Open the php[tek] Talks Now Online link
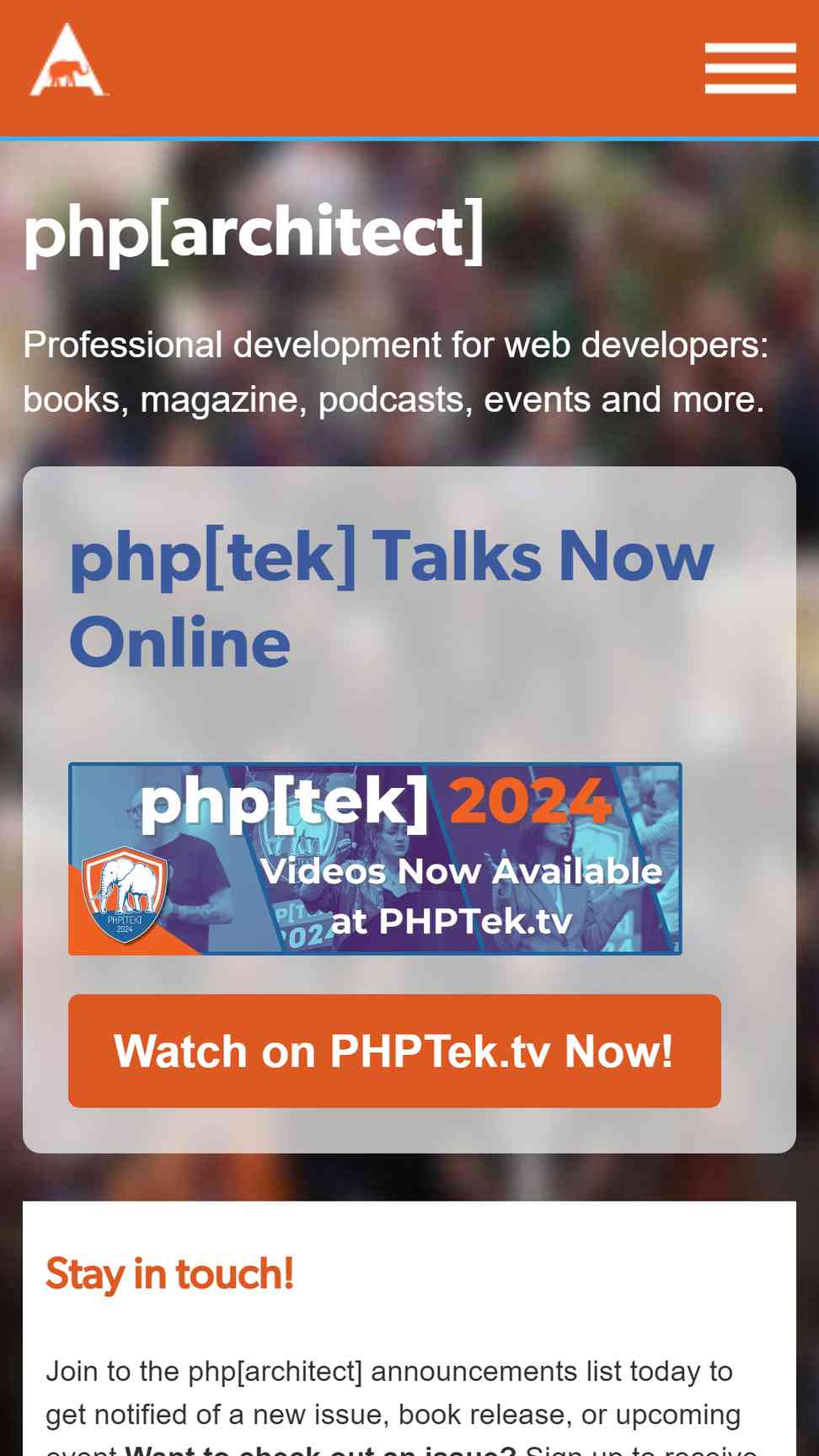This screenshot has width=819, height=1456. click(x=391, y=598)
